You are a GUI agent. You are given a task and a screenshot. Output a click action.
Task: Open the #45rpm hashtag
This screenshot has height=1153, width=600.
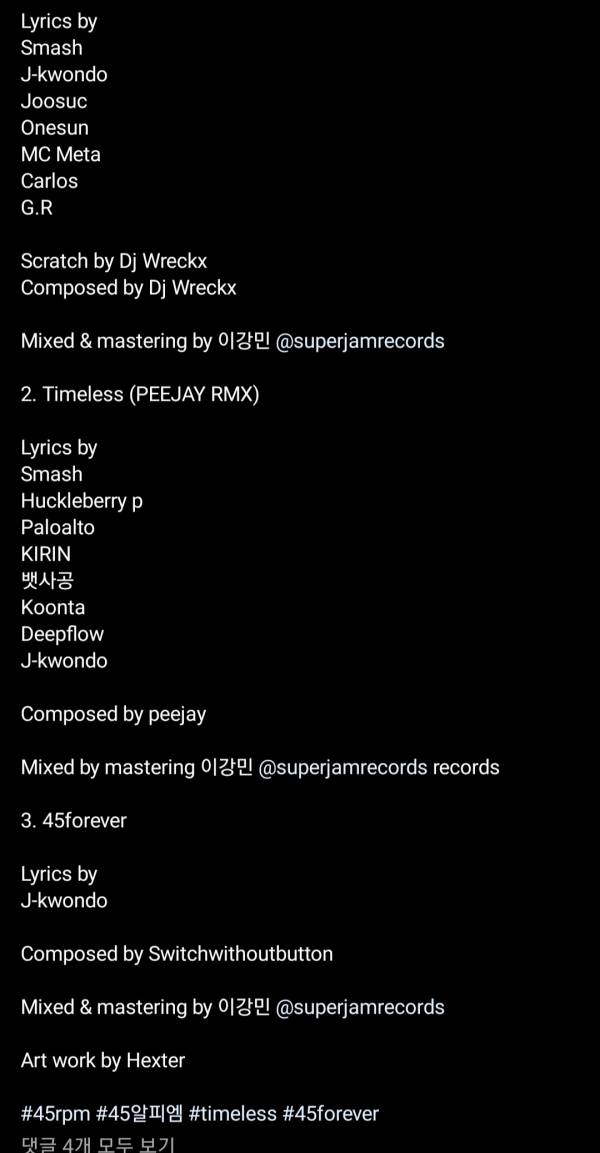tap(55, 1113)
